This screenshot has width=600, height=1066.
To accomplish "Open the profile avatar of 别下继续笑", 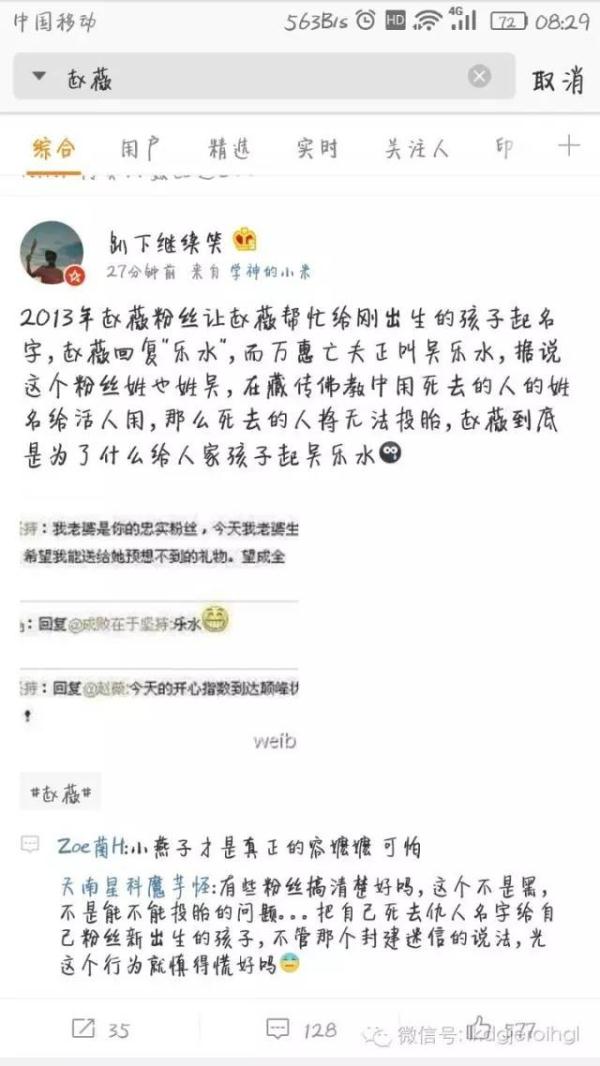I will coord(52,253).
